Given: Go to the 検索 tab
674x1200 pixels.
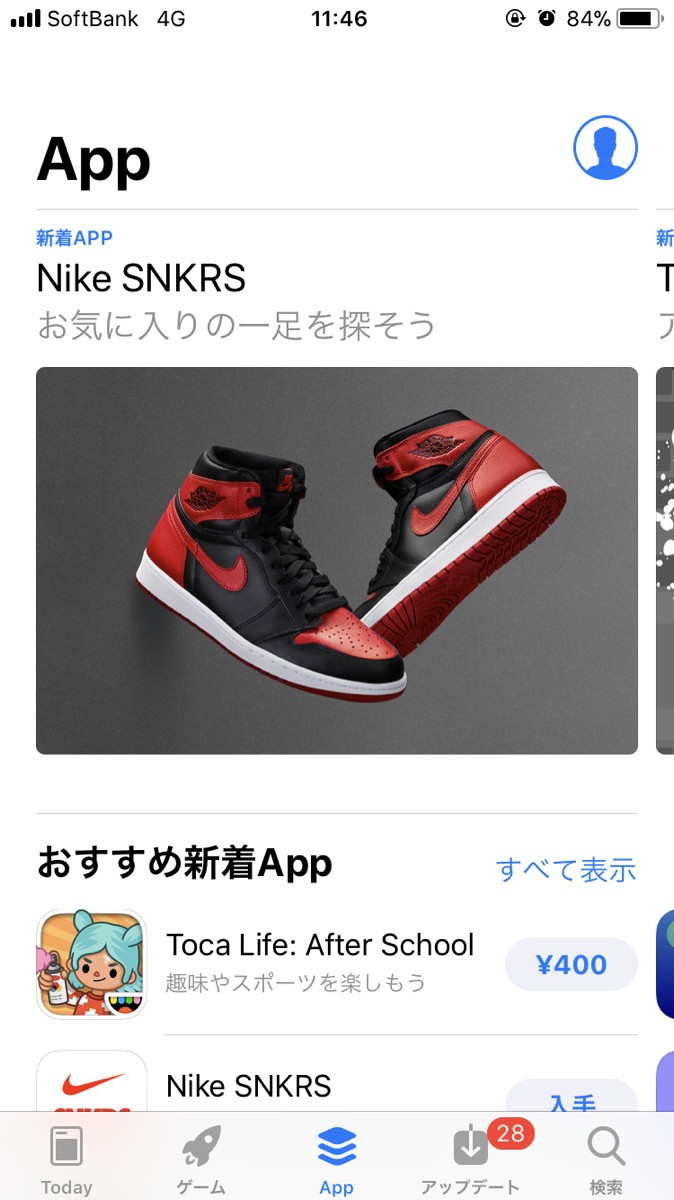Looking at the screenshot, I should [x=606, y=1160].
